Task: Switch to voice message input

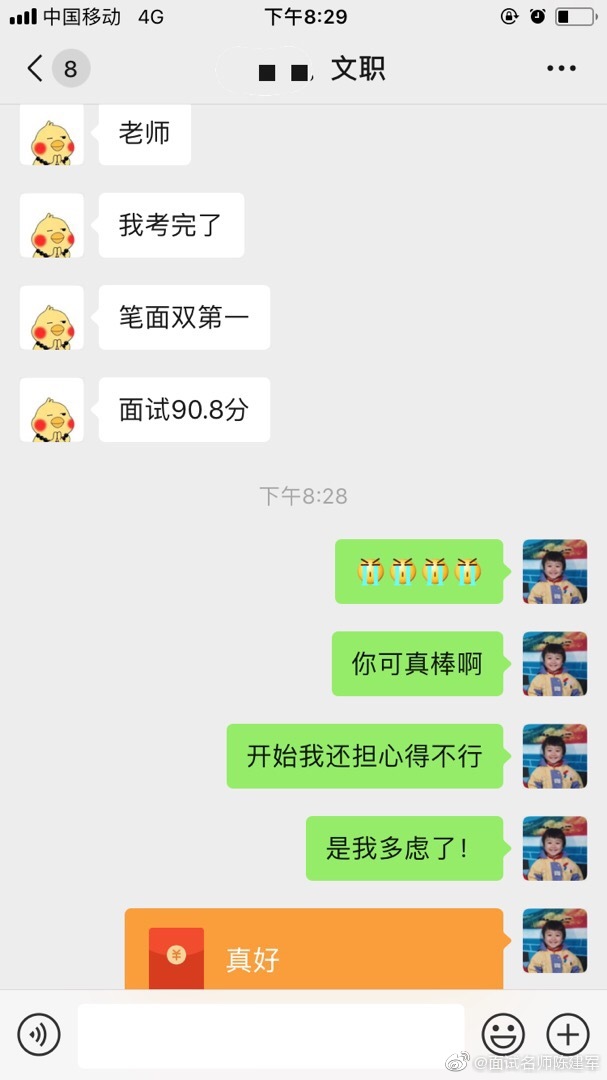Action: pyautogui.click(x=39, y=1034)
